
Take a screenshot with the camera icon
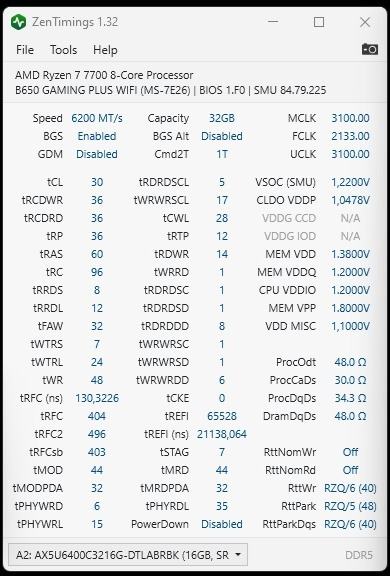(x=370, y=49)
